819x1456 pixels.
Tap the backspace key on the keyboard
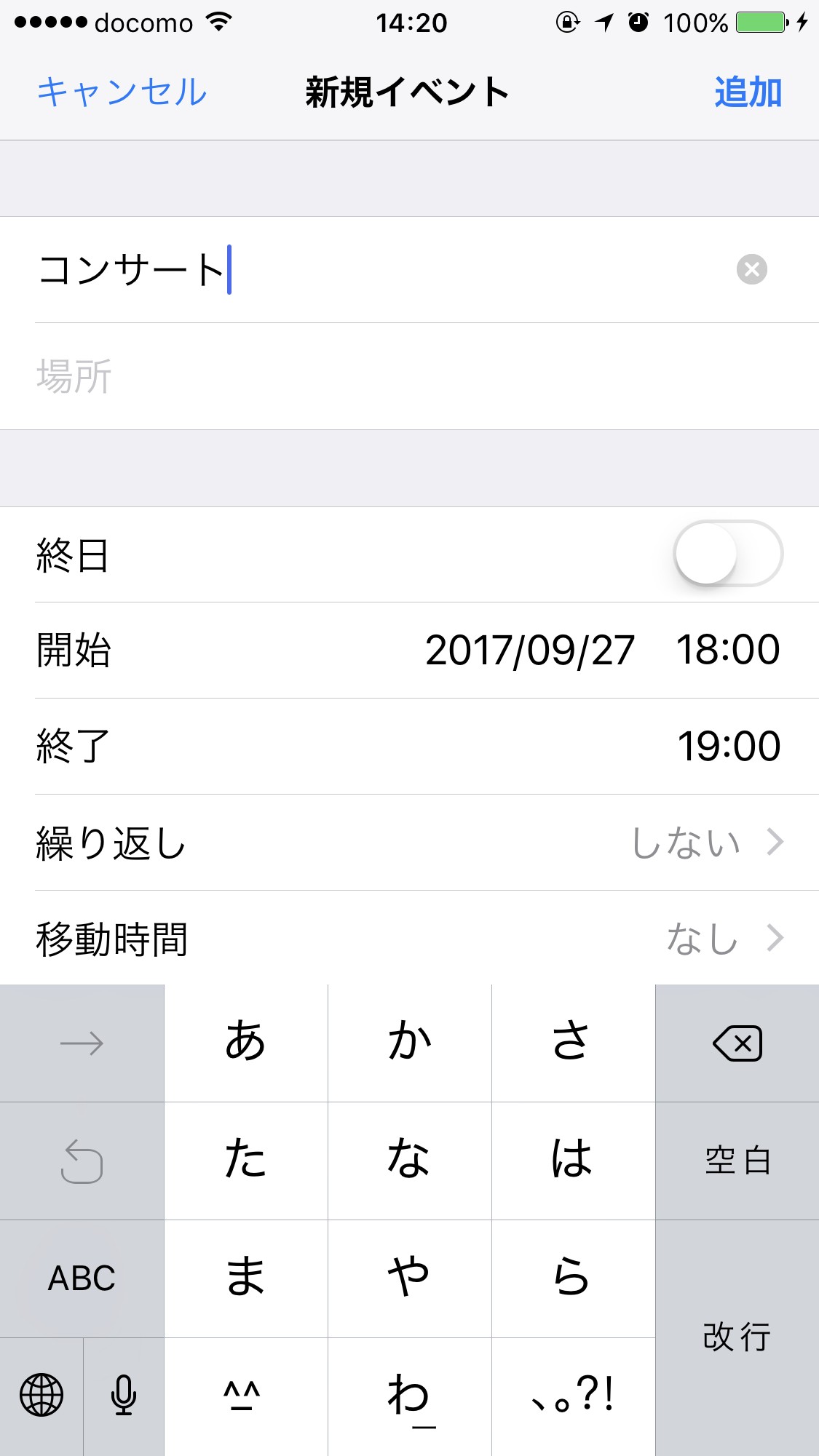click(737, 1043)
